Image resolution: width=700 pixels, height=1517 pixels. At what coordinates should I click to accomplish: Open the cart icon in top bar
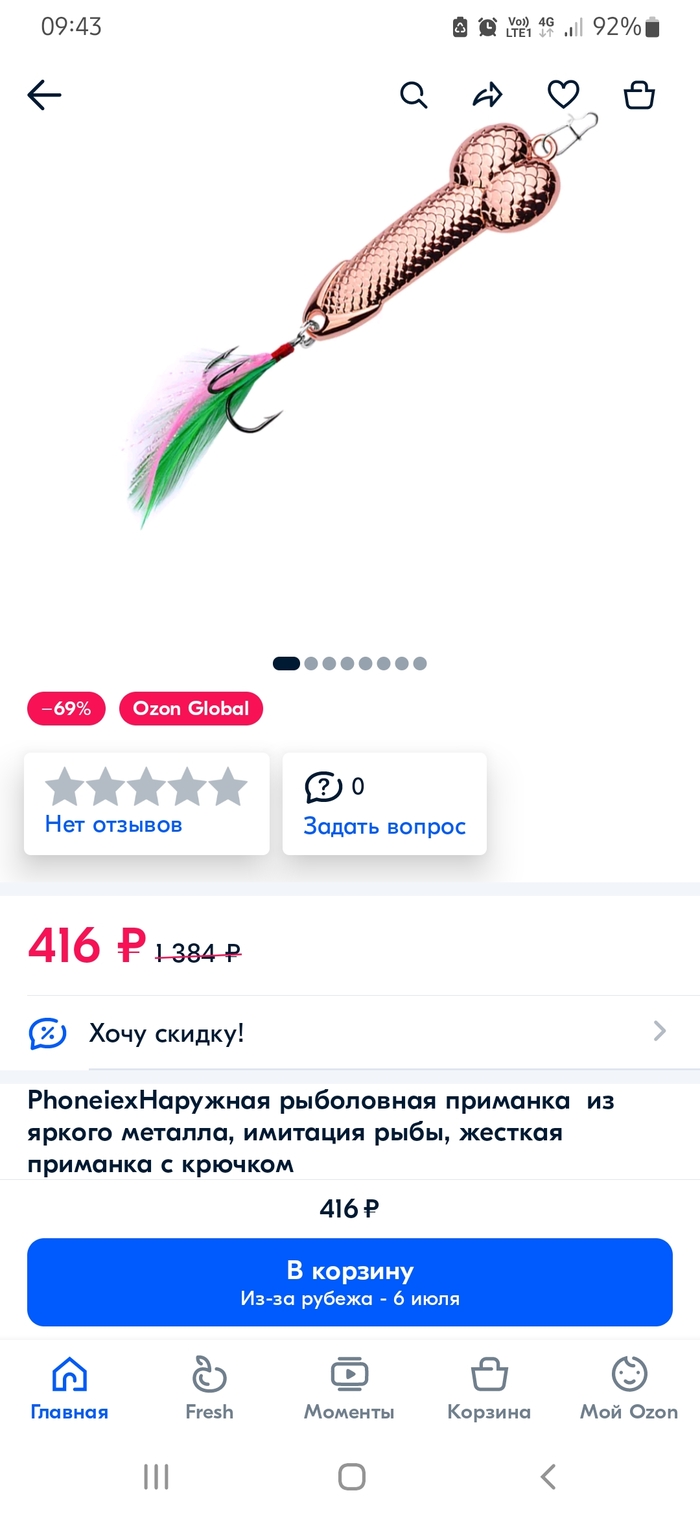(x=638, y=95)
